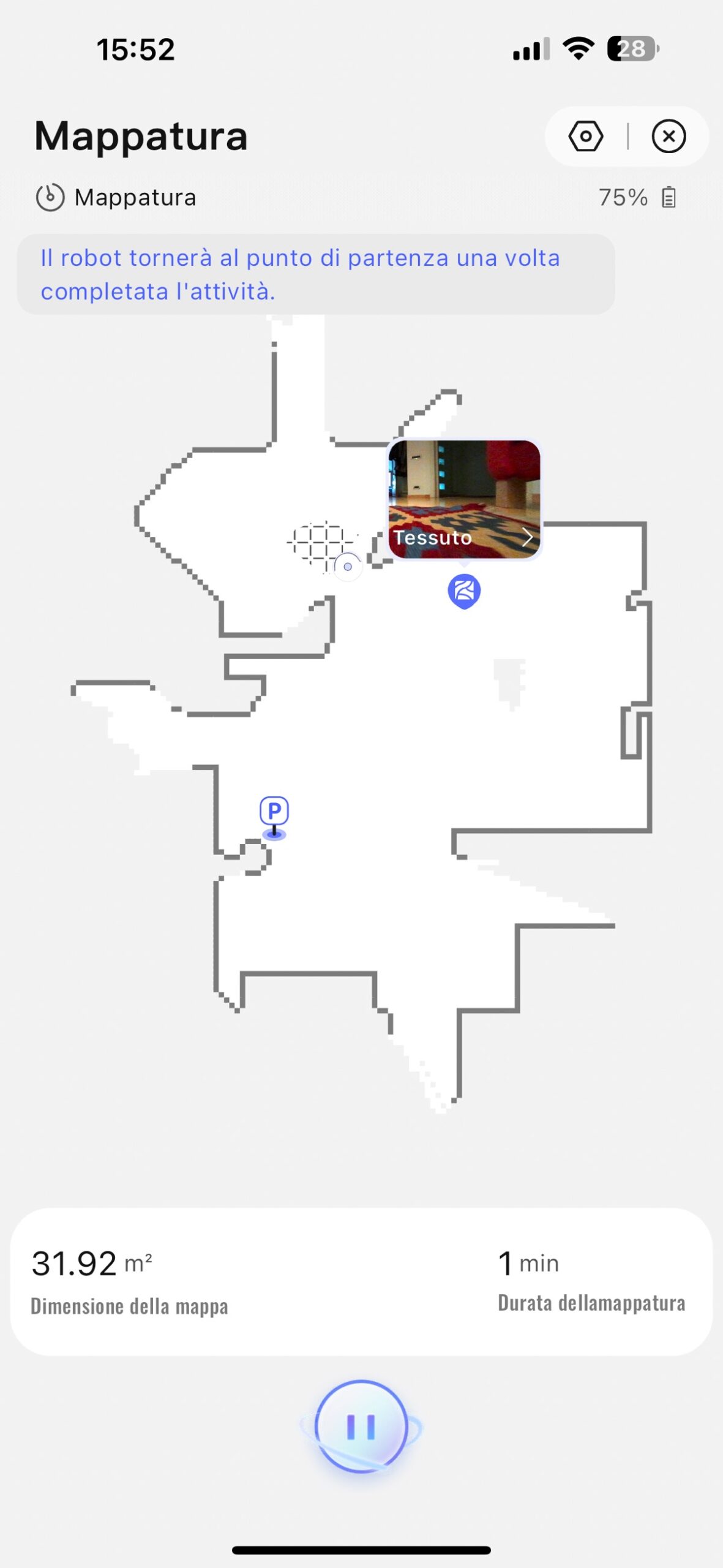The width and height of the screenshot is (723, 1568).
Task: Open the hexagon settings icon
Action: click(585, 136)
